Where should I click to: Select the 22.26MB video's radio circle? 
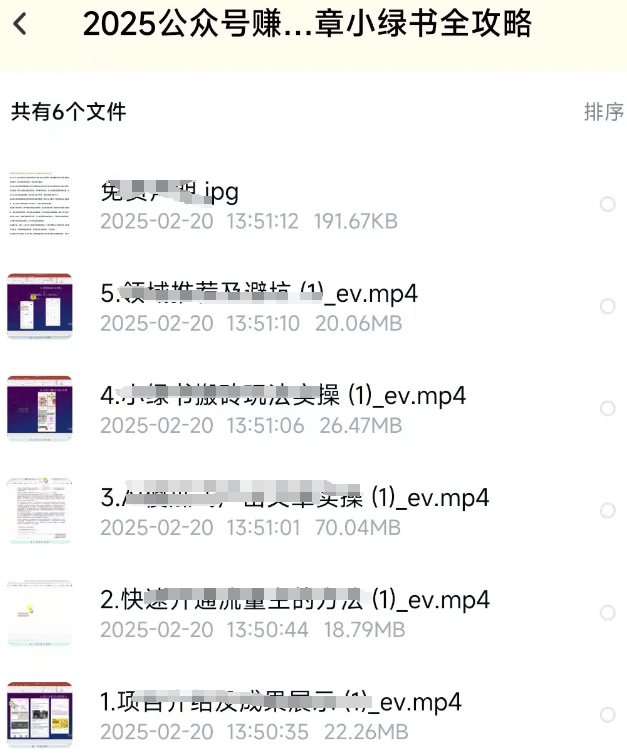coord(607,714)
